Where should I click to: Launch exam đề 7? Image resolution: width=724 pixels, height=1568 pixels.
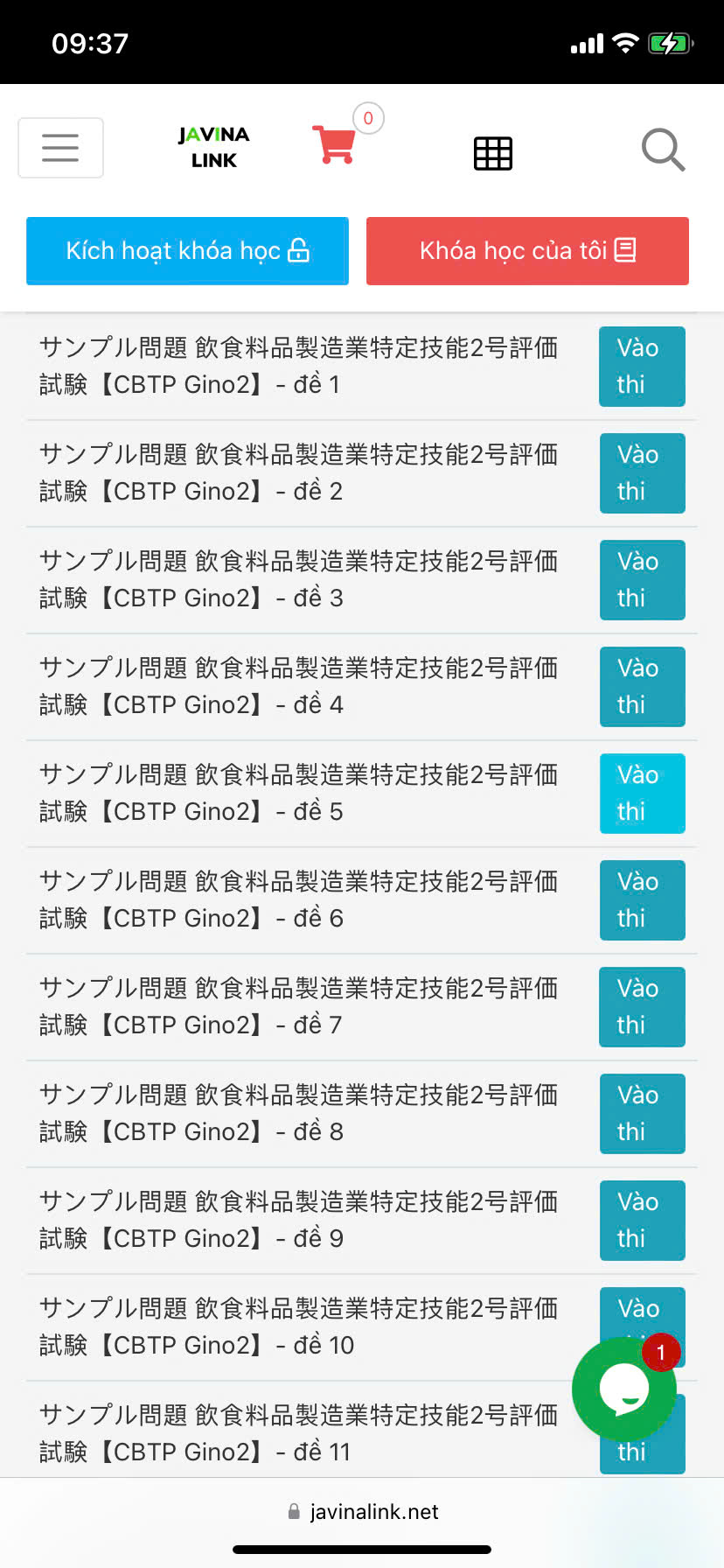(642, 1007)
